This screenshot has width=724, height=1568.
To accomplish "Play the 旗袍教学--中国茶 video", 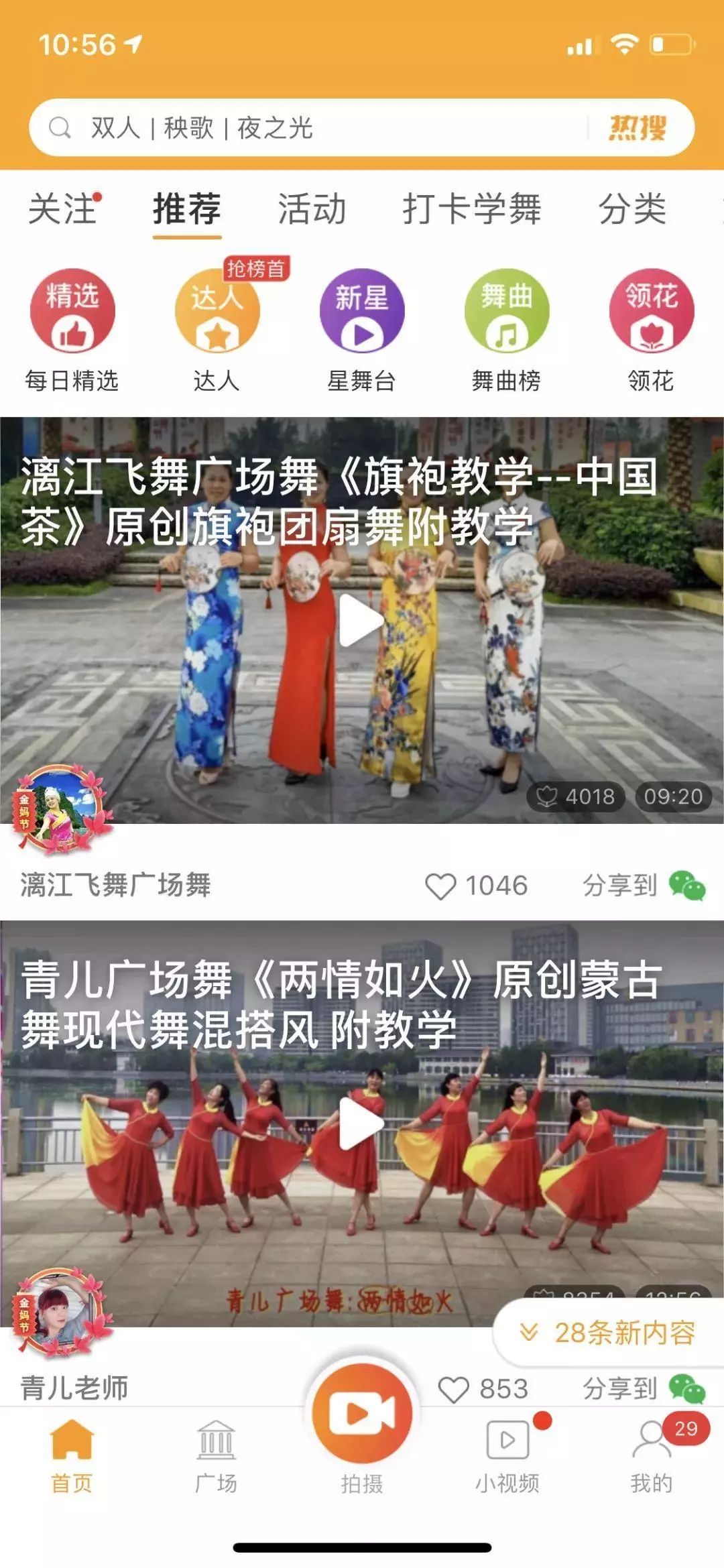I will coord(361,621).
